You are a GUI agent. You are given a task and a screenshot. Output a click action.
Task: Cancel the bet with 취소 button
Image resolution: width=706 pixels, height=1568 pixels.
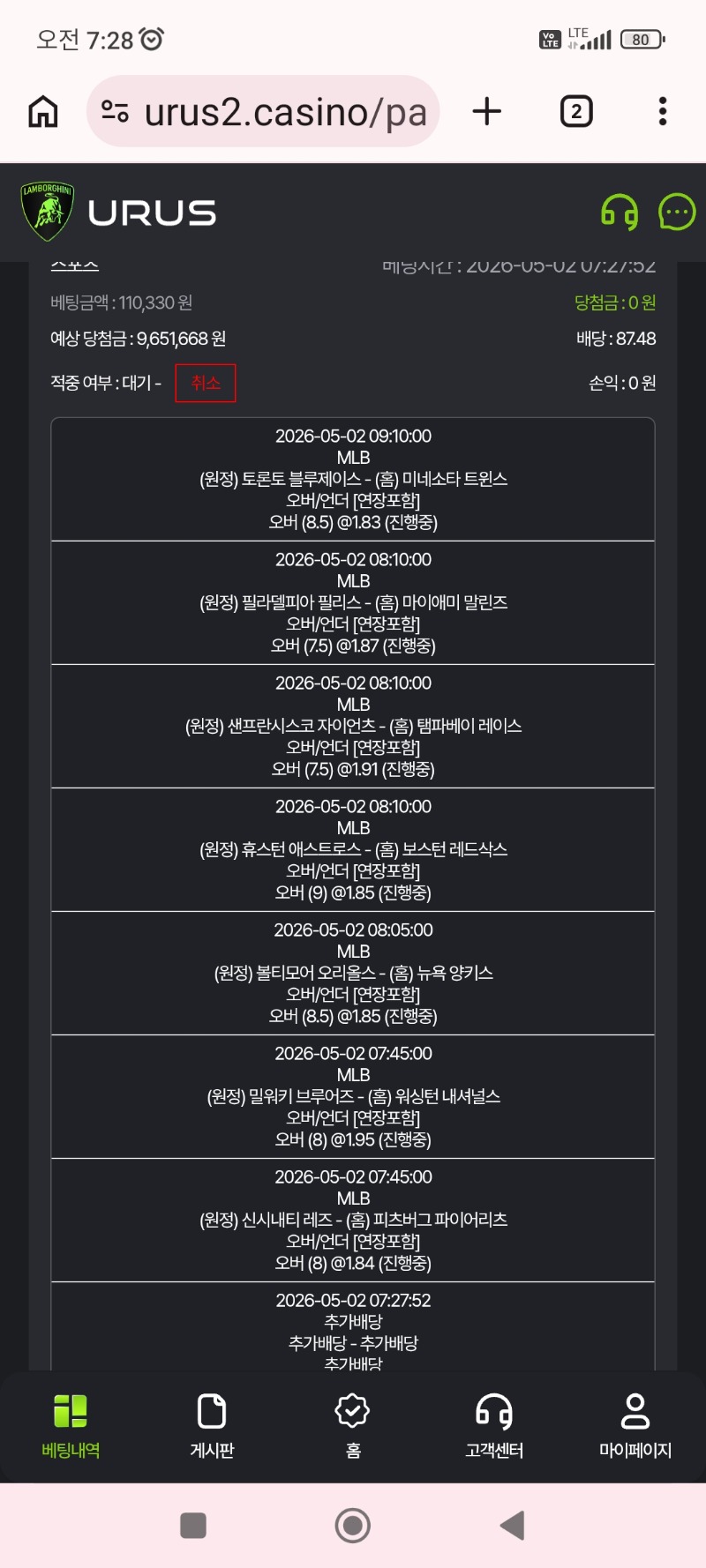click(206, 383)
